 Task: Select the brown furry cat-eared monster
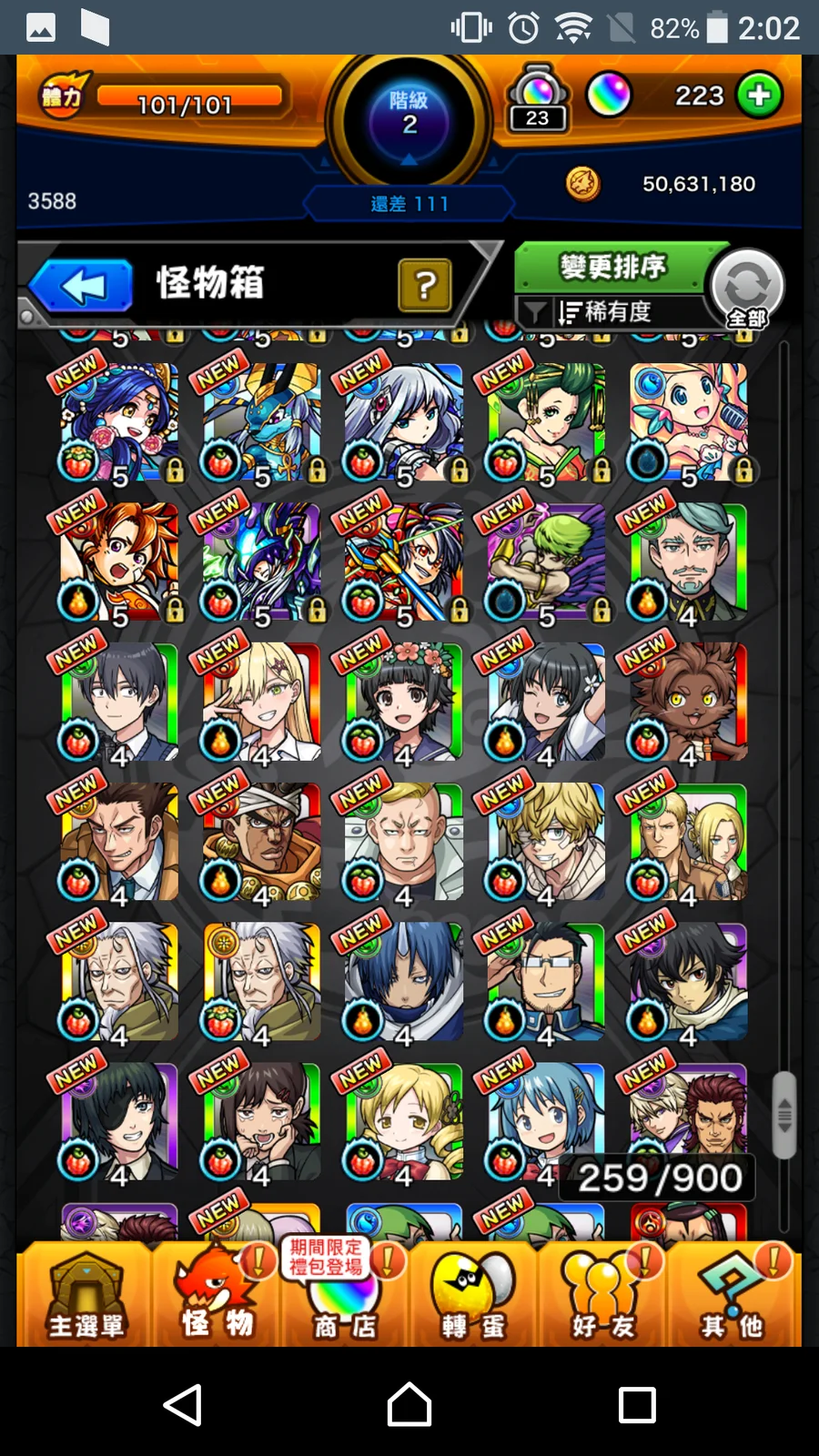(688, 702)
